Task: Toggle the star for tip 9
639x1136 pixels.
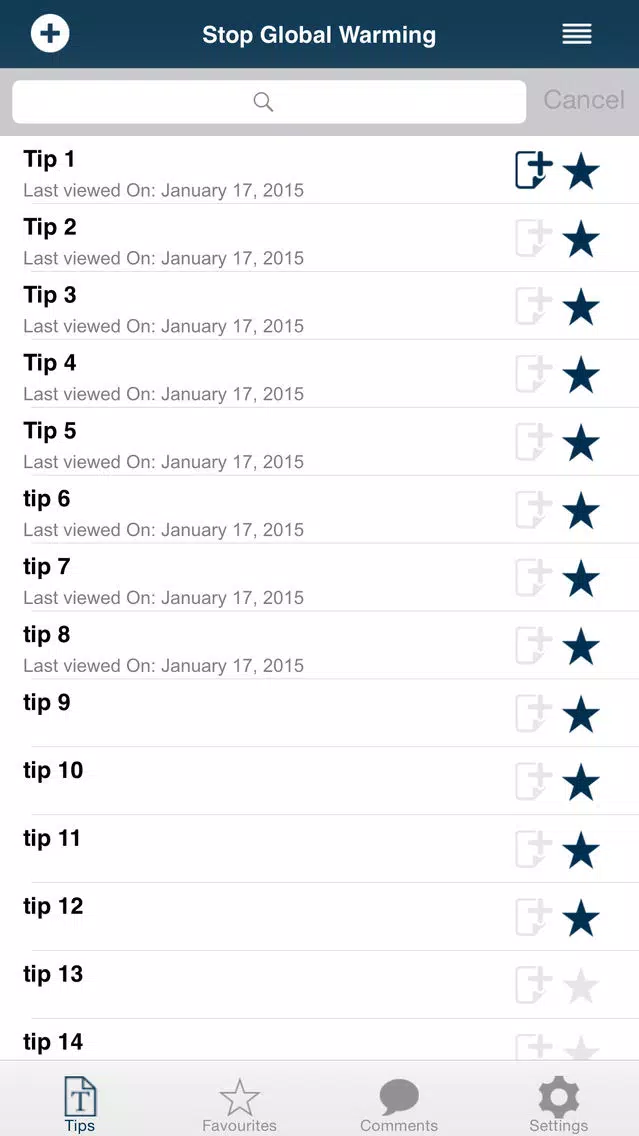Action: click(581, 715)
